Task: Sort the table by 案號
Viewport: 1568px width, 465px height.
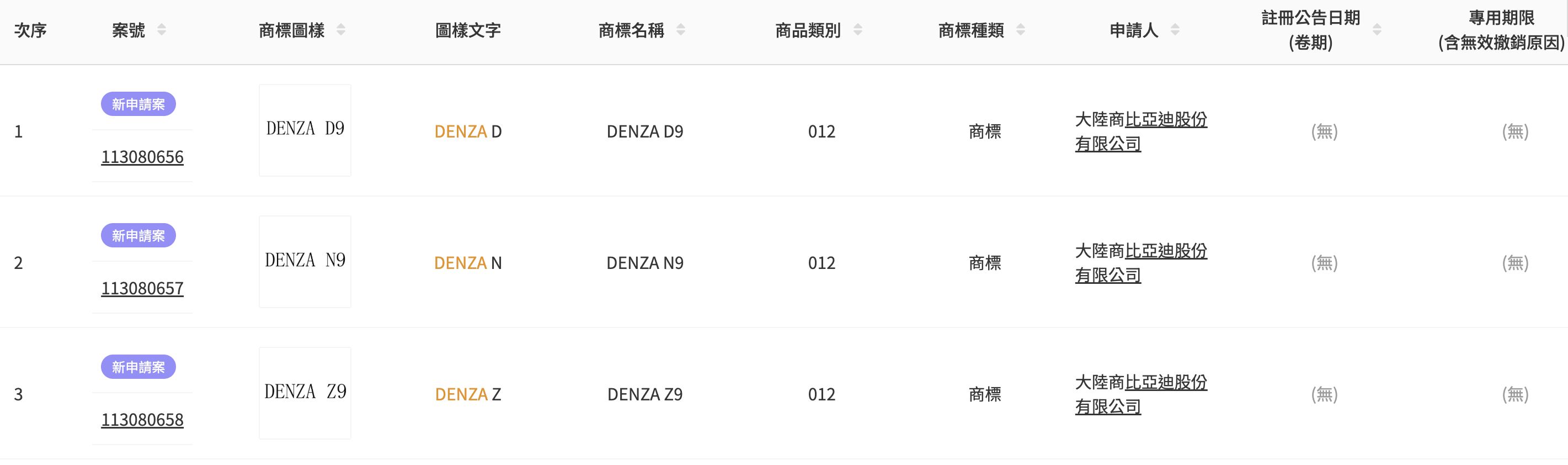Action: coord(161,30)
